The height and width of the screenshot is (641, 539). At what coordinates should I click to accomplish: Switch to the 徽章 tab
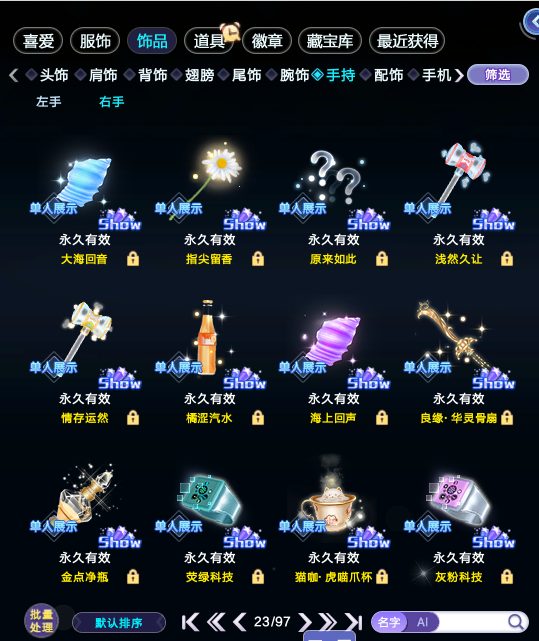click(267, 41)
